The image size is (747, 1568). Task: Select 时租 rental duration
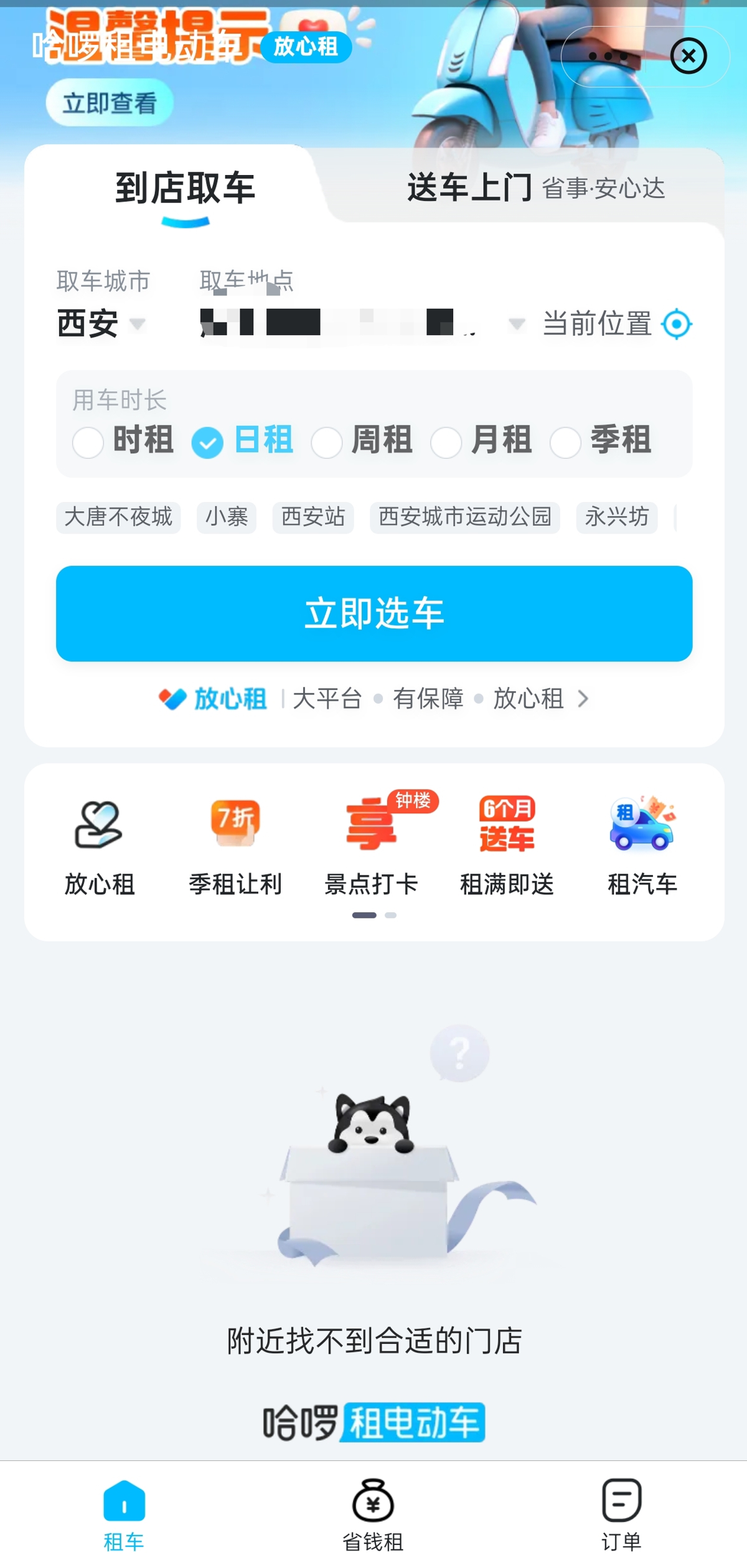(x=123, y=441)
